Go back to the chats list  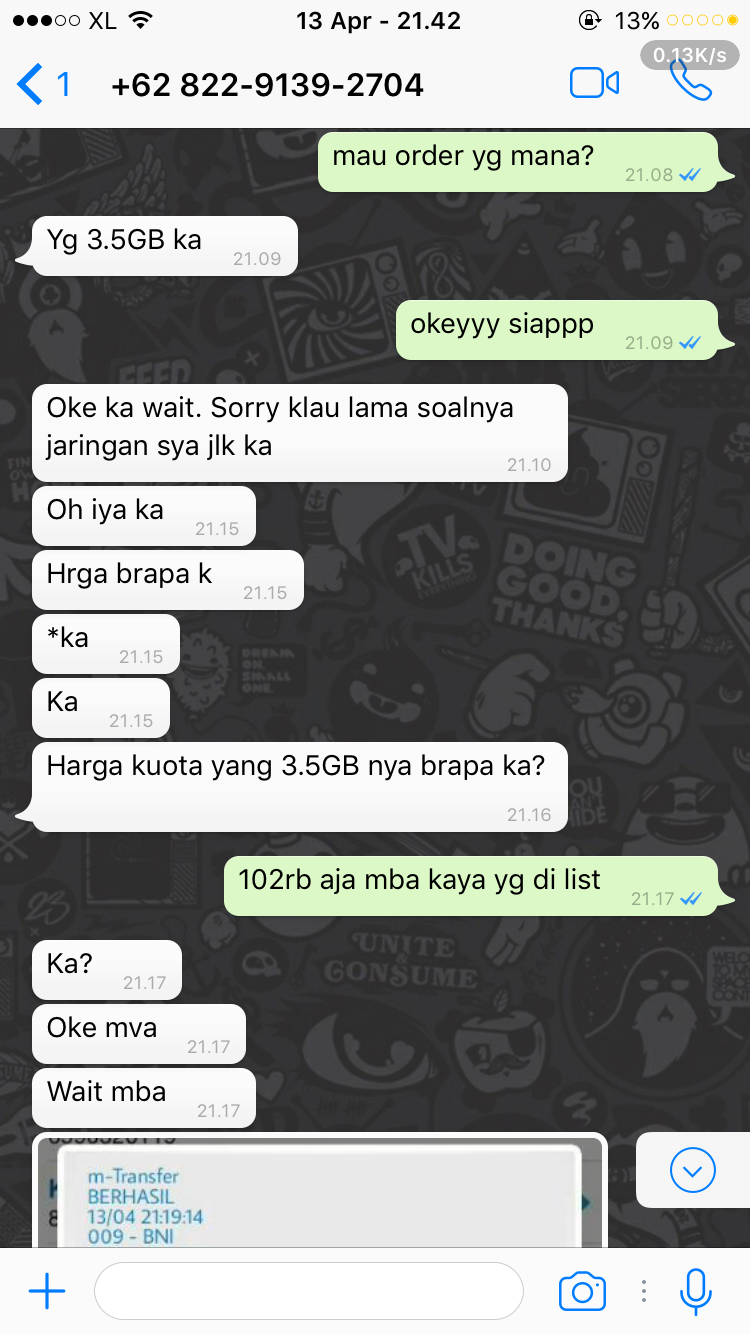coord(42,84)
